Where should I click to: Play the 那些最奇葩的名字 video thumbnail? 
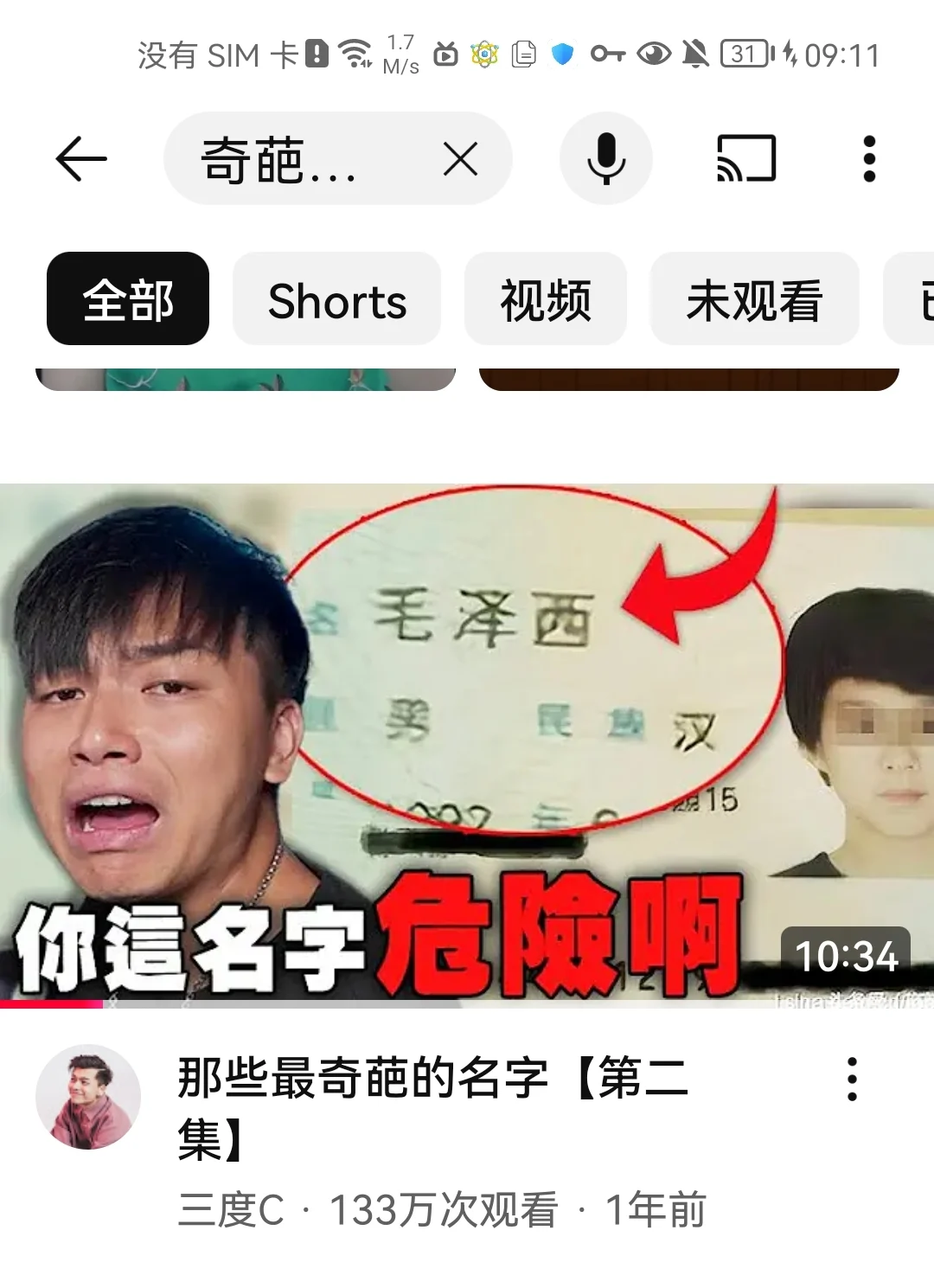[467, 744]
